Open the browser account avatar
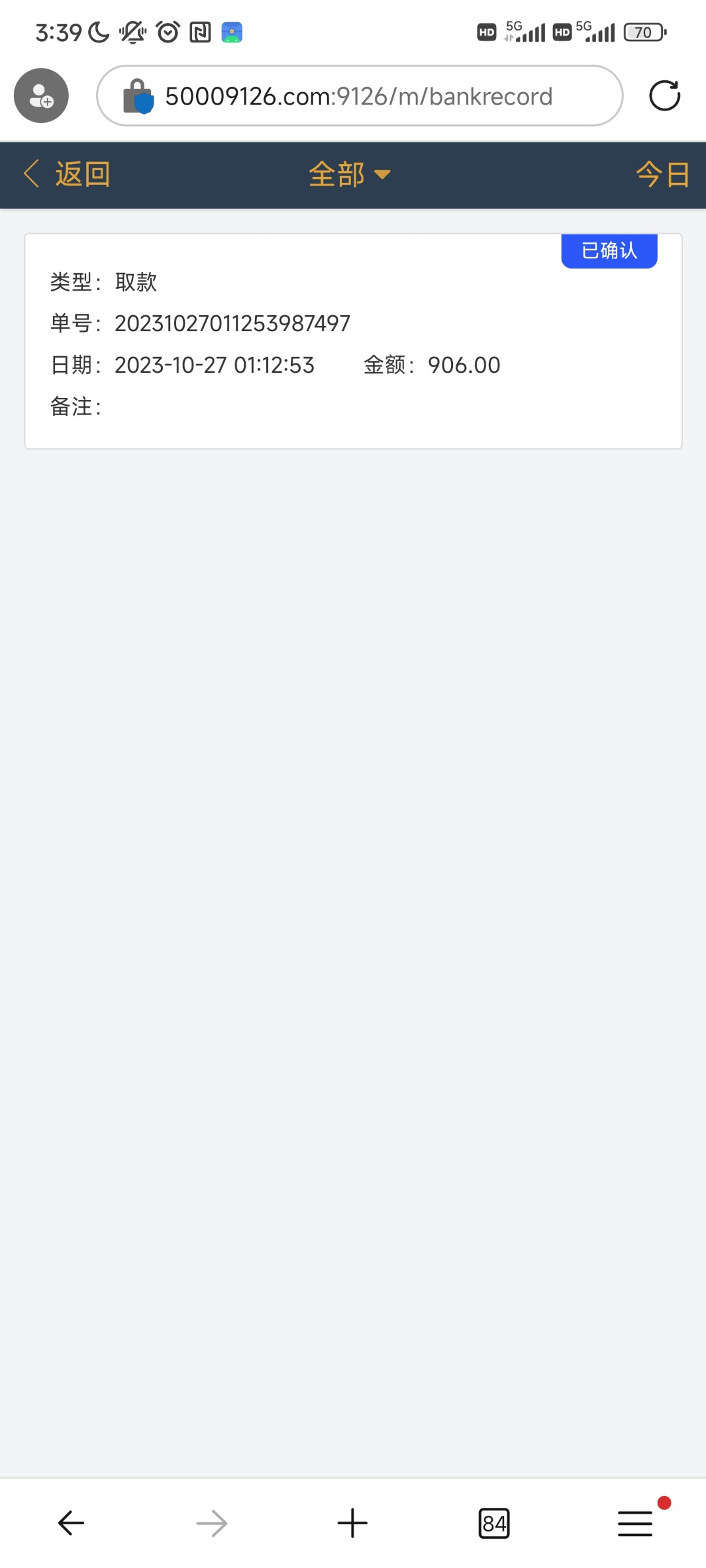Screen dimensions: 706x1568 tap(41, 96)
